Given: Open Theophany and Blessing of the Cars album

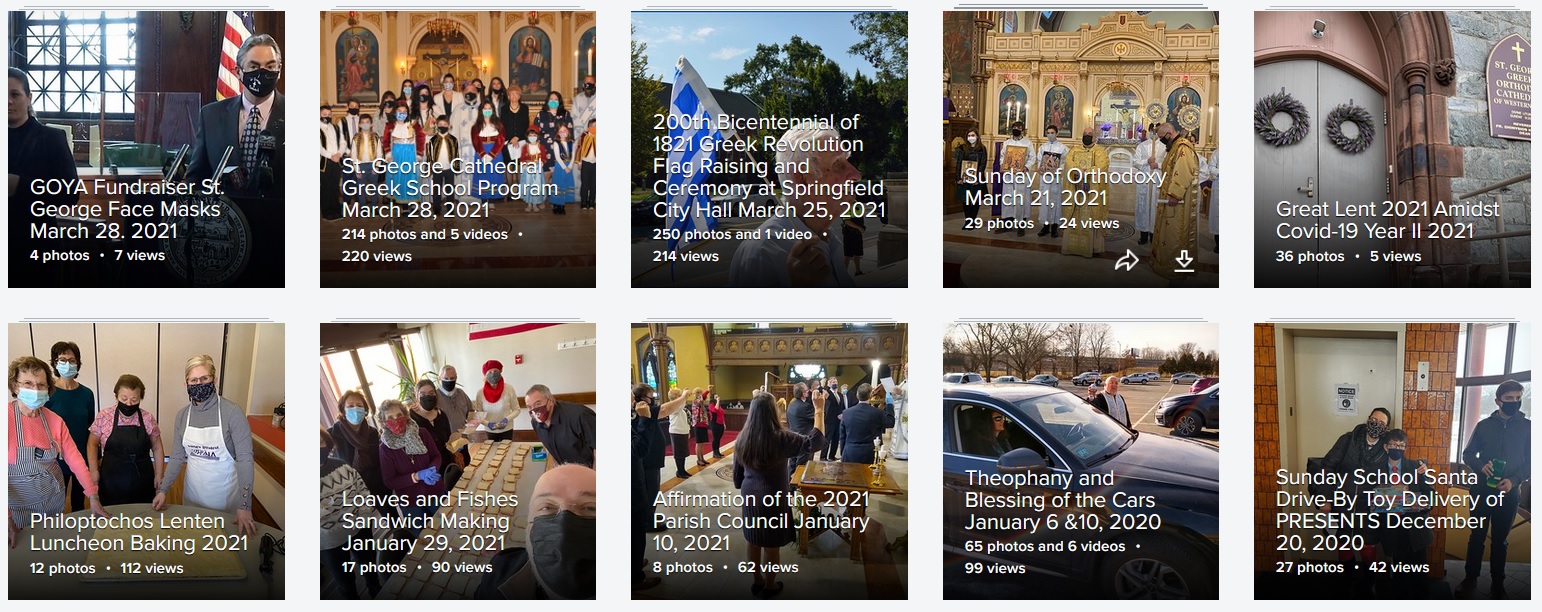Looking at the screenshot, I should pyautogui.click(x=1080, y=460).
